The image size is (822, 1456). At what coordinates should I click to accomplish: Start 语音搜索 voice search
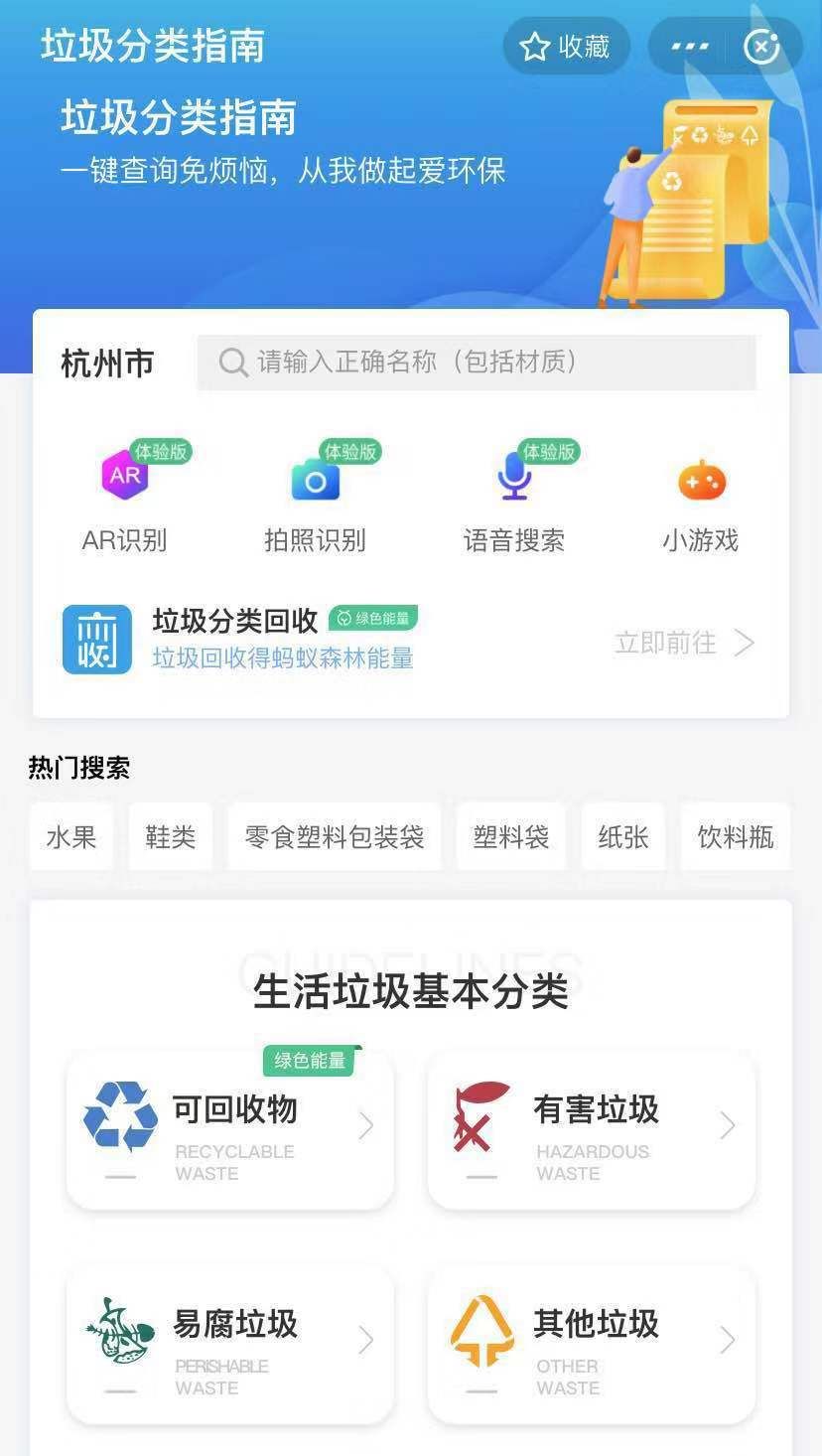[x=514, y=497]
